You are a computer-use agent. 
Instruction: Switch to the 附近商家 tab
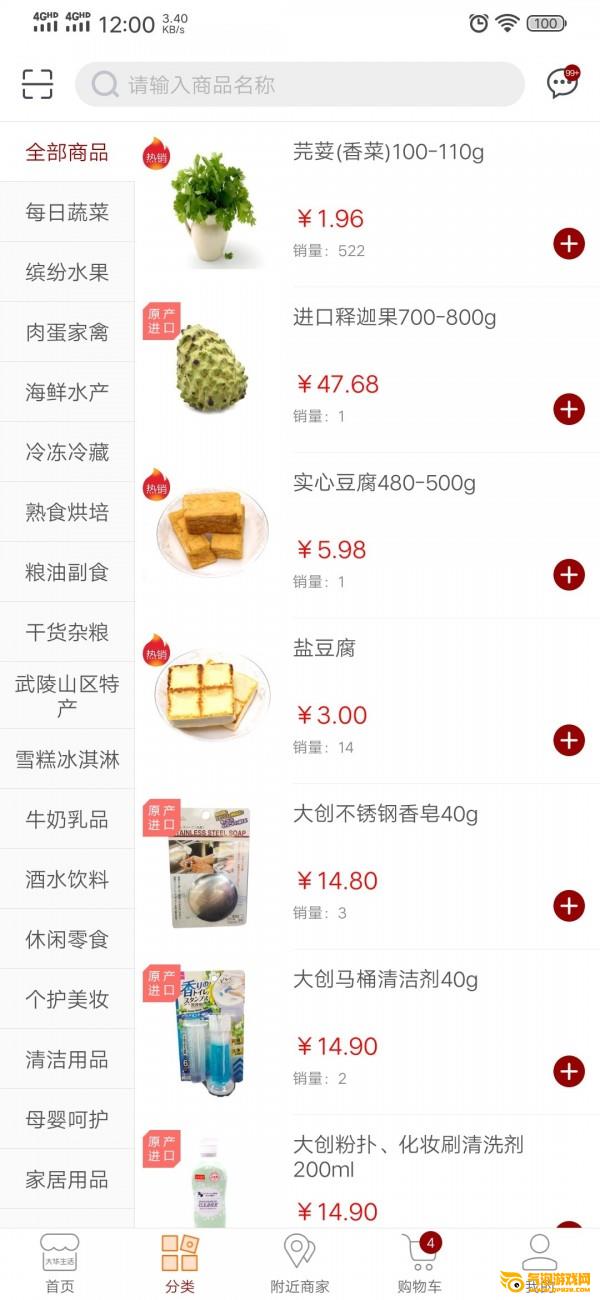tap(300, 1264)
